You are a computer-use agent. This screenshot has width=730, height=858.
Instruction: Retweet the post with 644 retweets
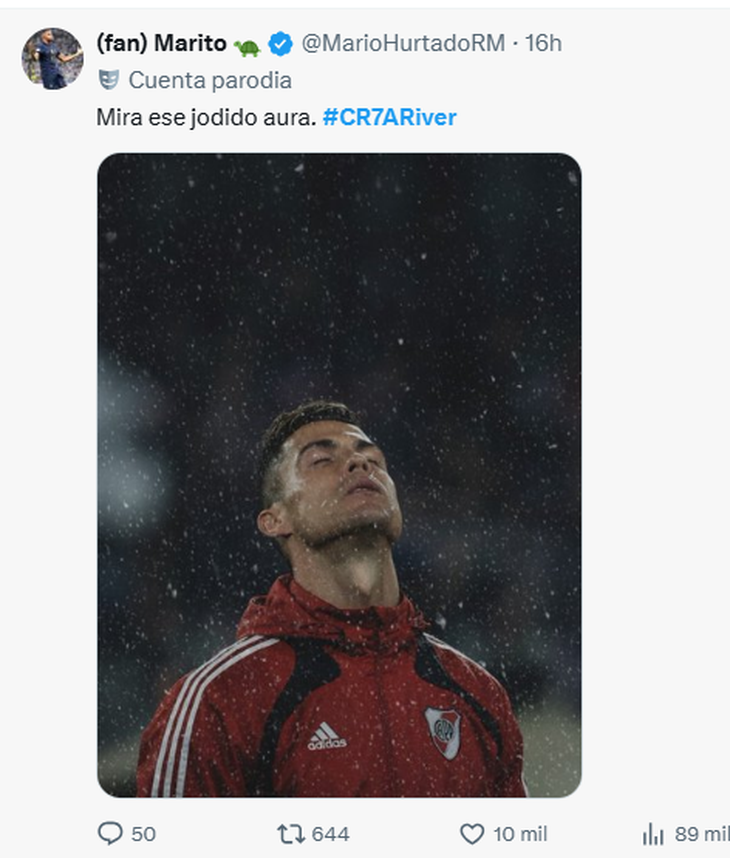290,832
